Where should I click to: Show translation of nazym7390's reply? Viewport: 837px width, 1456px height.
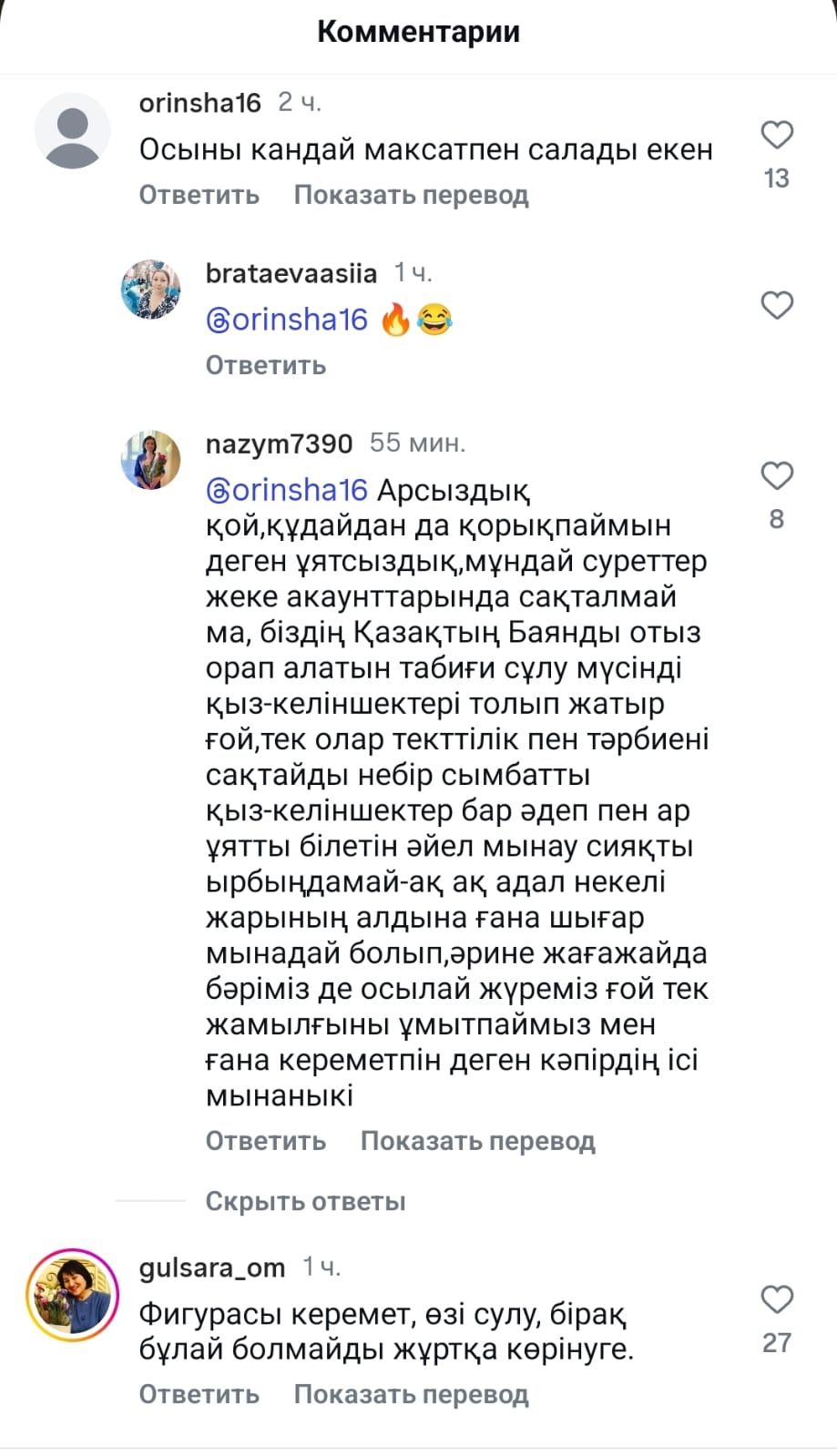click(x=477, y=1142)
